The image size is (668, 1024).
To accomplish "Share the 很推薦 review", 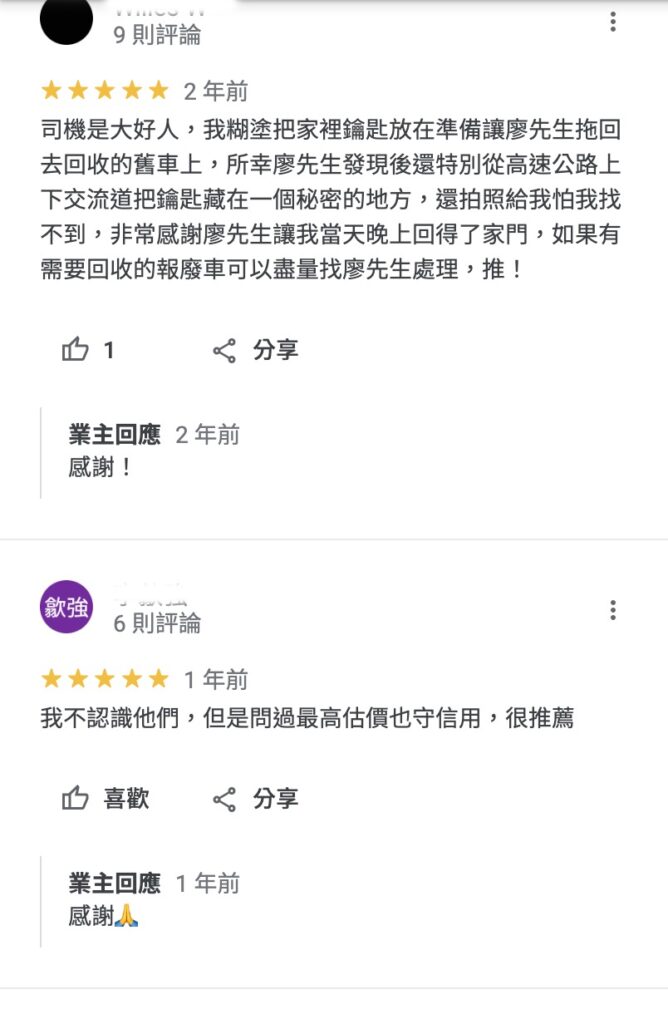I will 256,798.
